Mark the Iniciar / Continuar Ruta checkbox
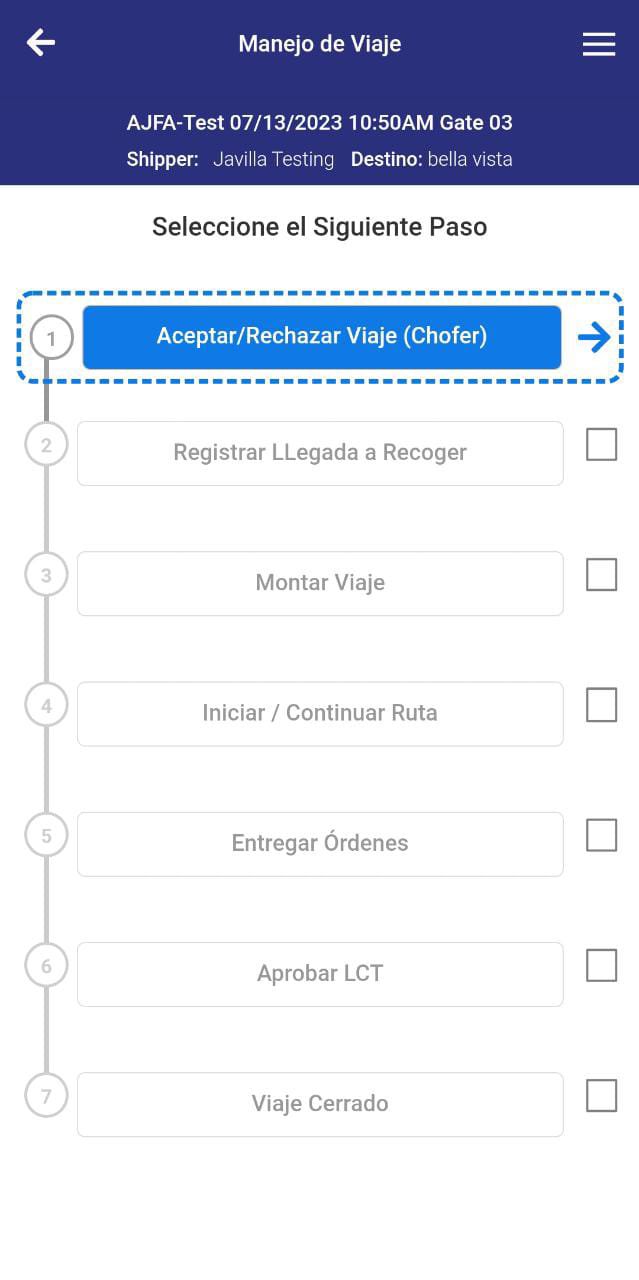The image size is (639, 1280). coord(601,705)
